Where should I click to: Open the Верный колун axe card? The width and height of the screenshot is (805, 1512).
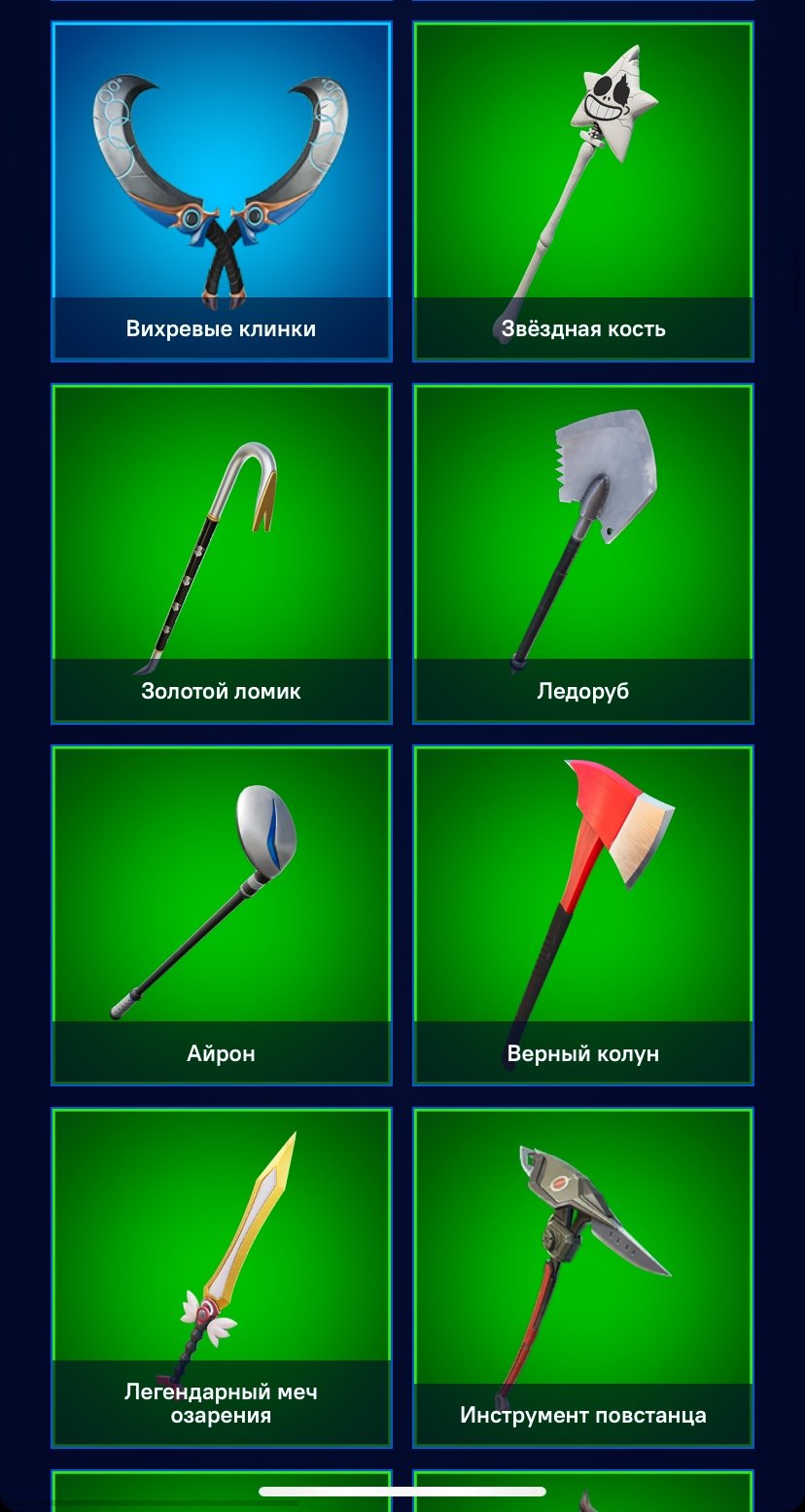click(x=582, y=915)
